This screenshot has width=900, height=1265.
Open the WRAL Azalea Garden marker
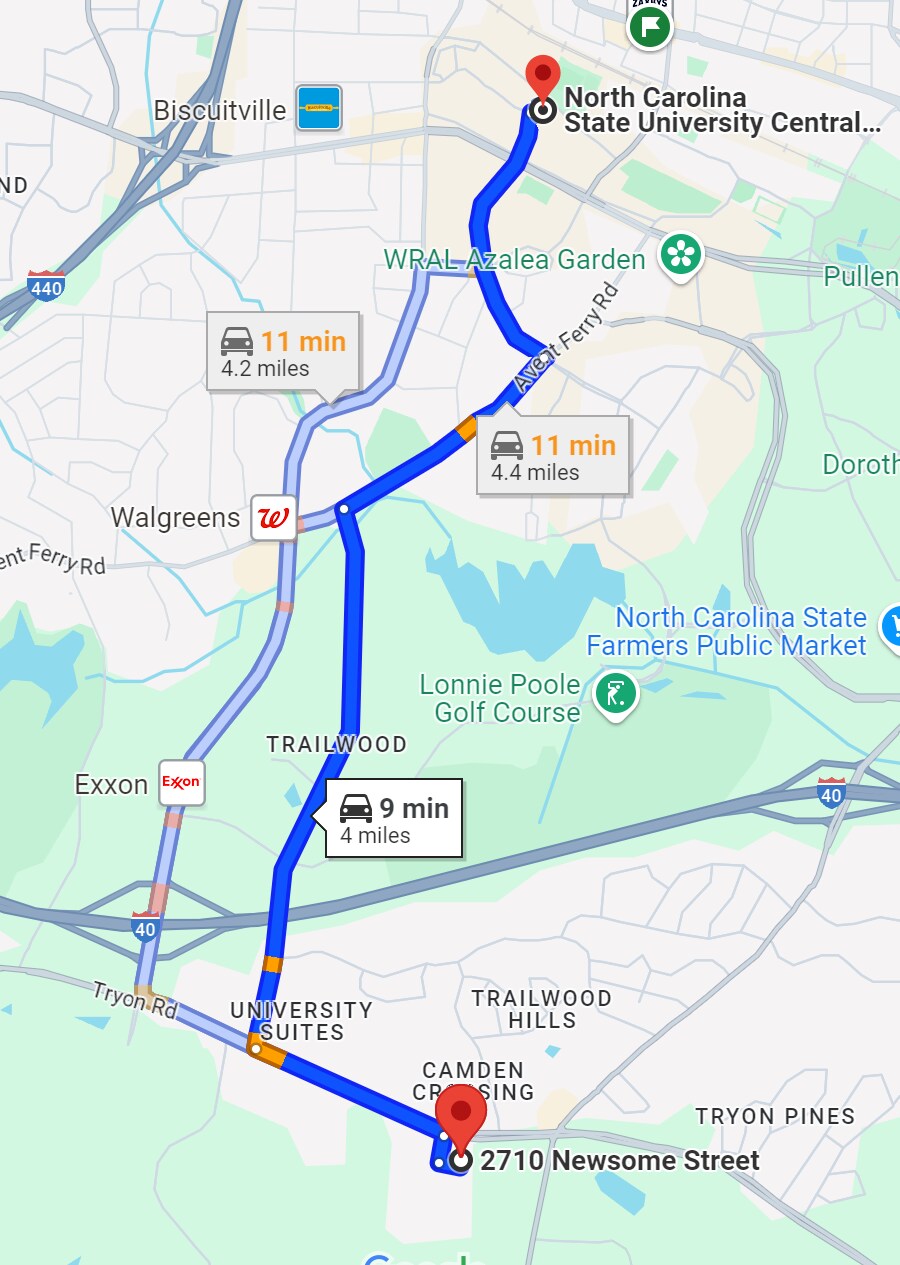(681, 255)
